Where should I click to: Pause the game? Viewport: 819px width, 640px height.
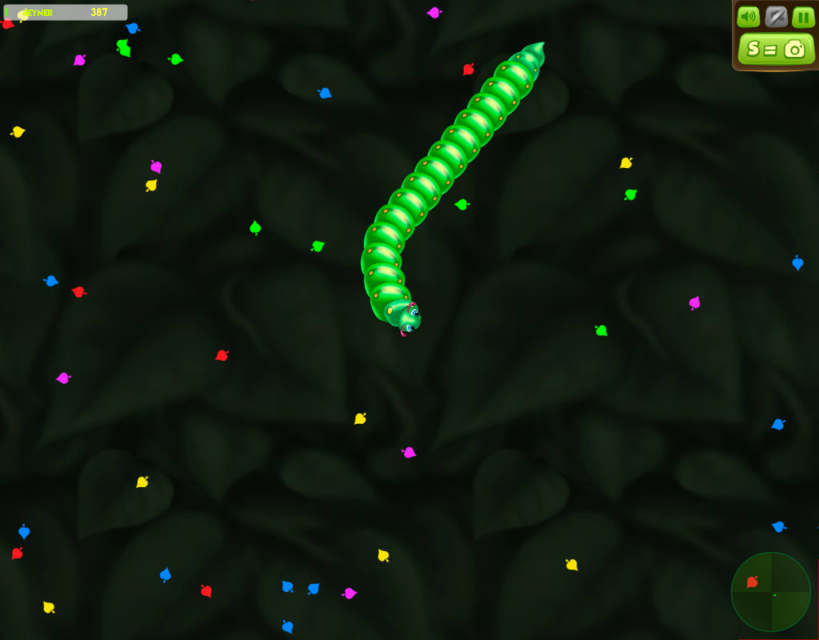[x=803, y=17]
